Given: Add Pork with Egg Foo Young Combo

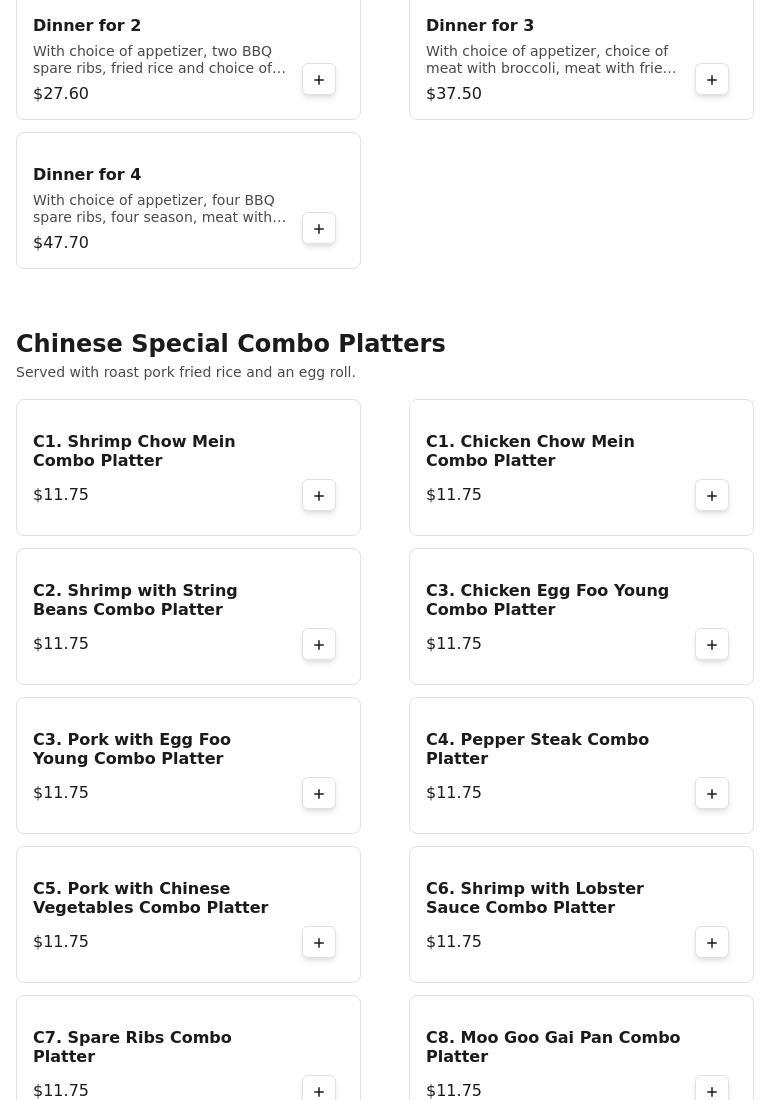Looking at the screenshot, I should point(319,793).
